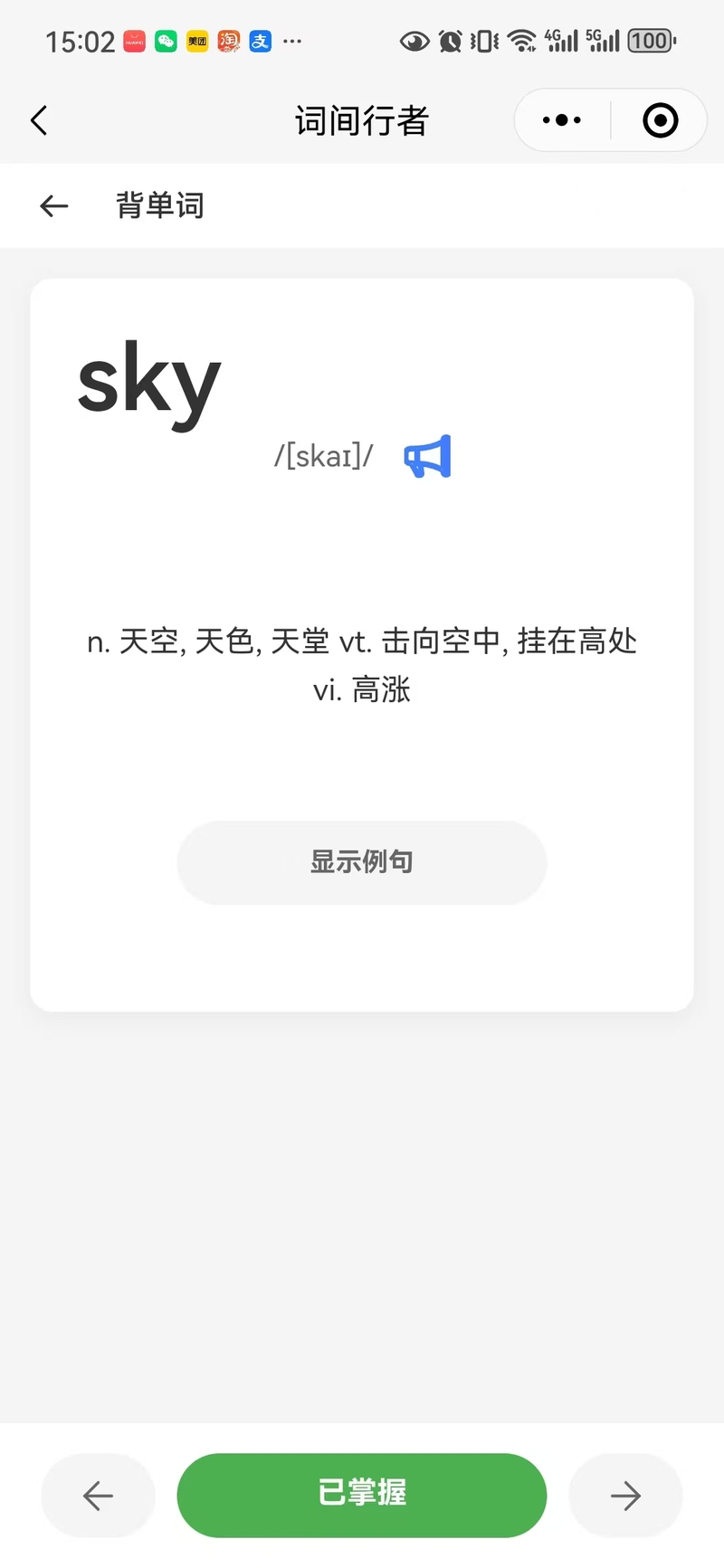Close the mini program with the circle icon
724x1568 pixels.
click(x=660, y=120)
